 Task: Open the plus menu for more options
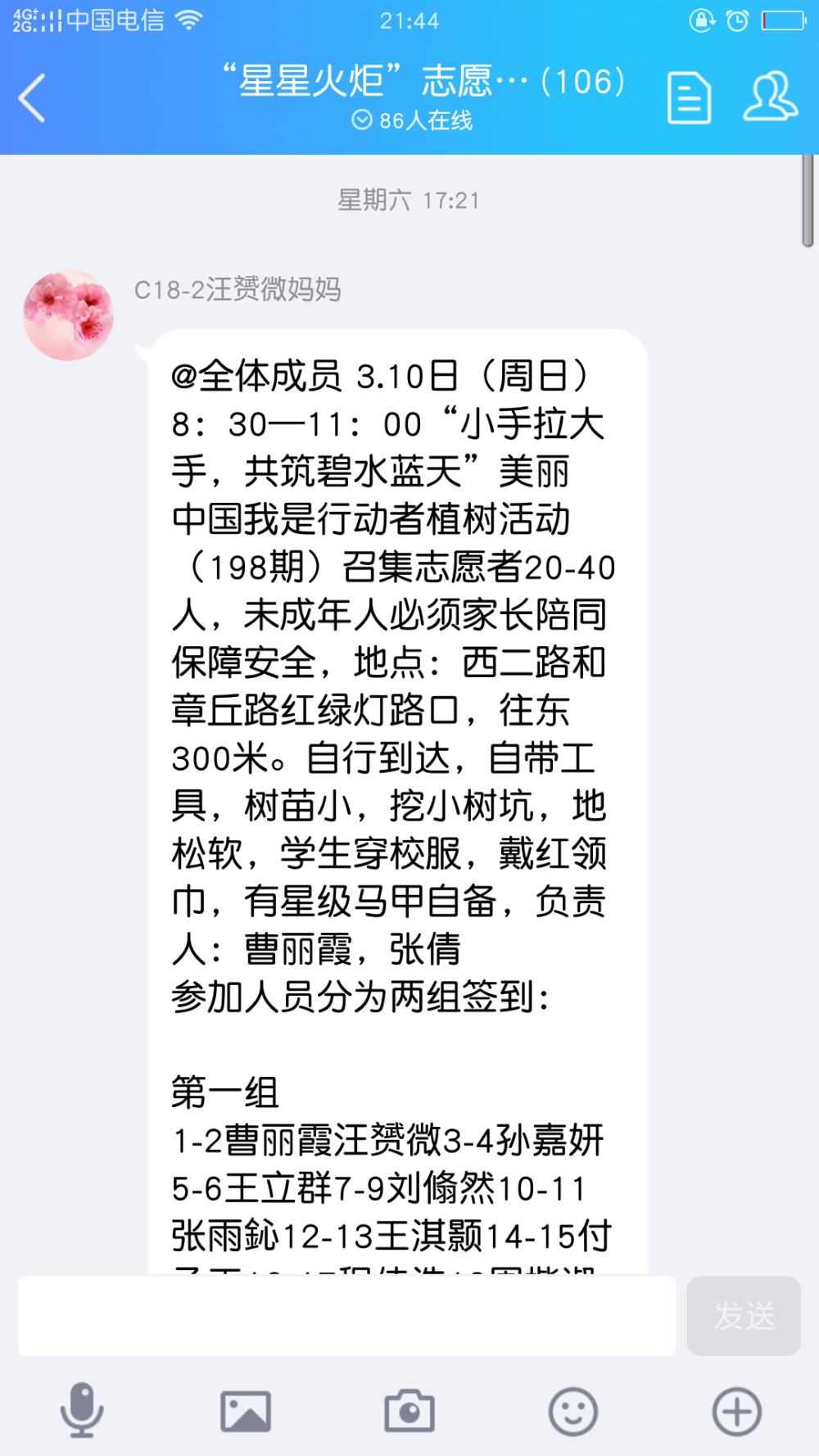click(737, 1412)
